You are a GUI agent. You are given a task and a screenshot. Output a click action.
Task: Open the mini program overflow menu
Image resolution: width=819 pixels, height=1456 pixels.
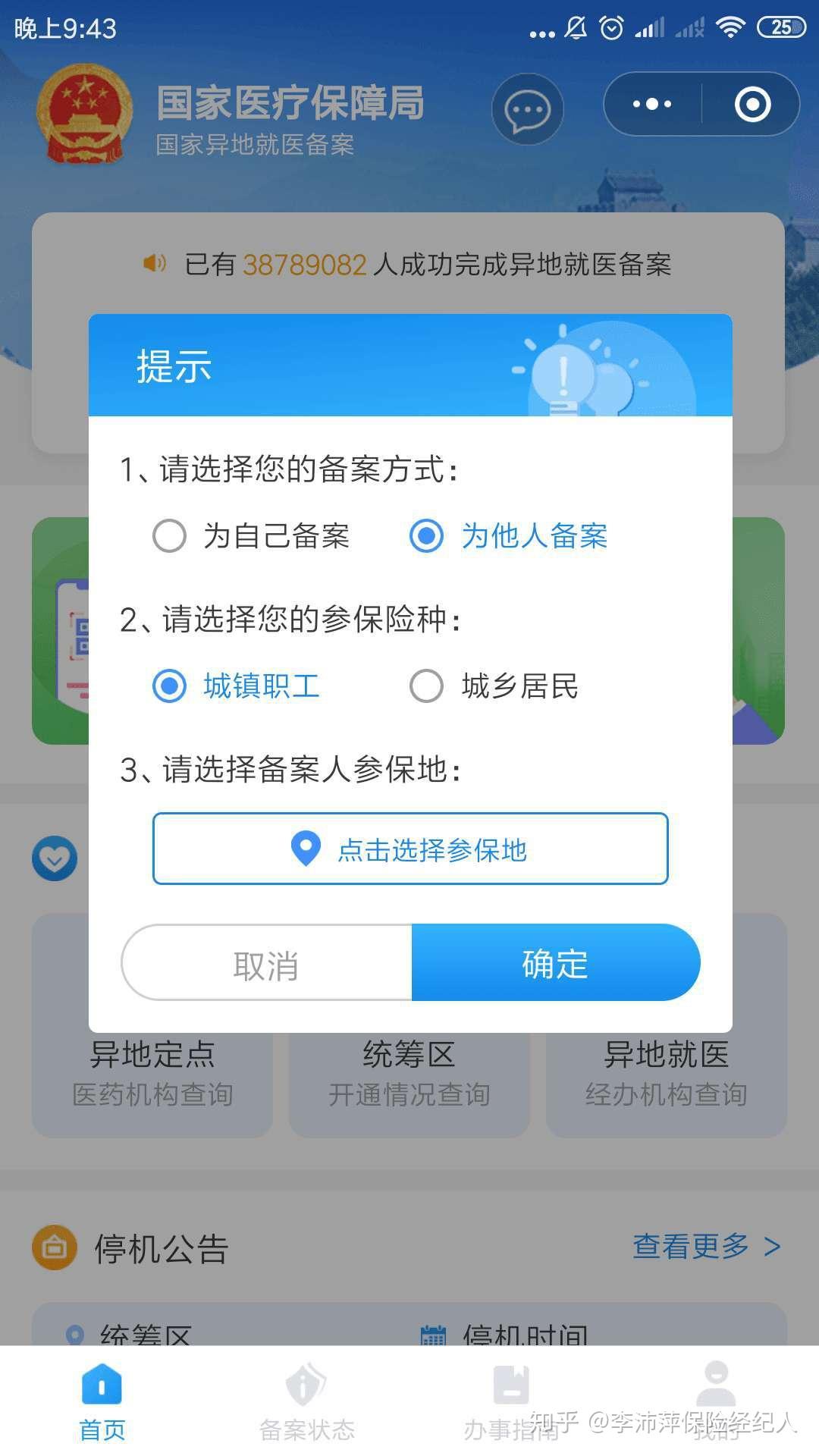652,105
